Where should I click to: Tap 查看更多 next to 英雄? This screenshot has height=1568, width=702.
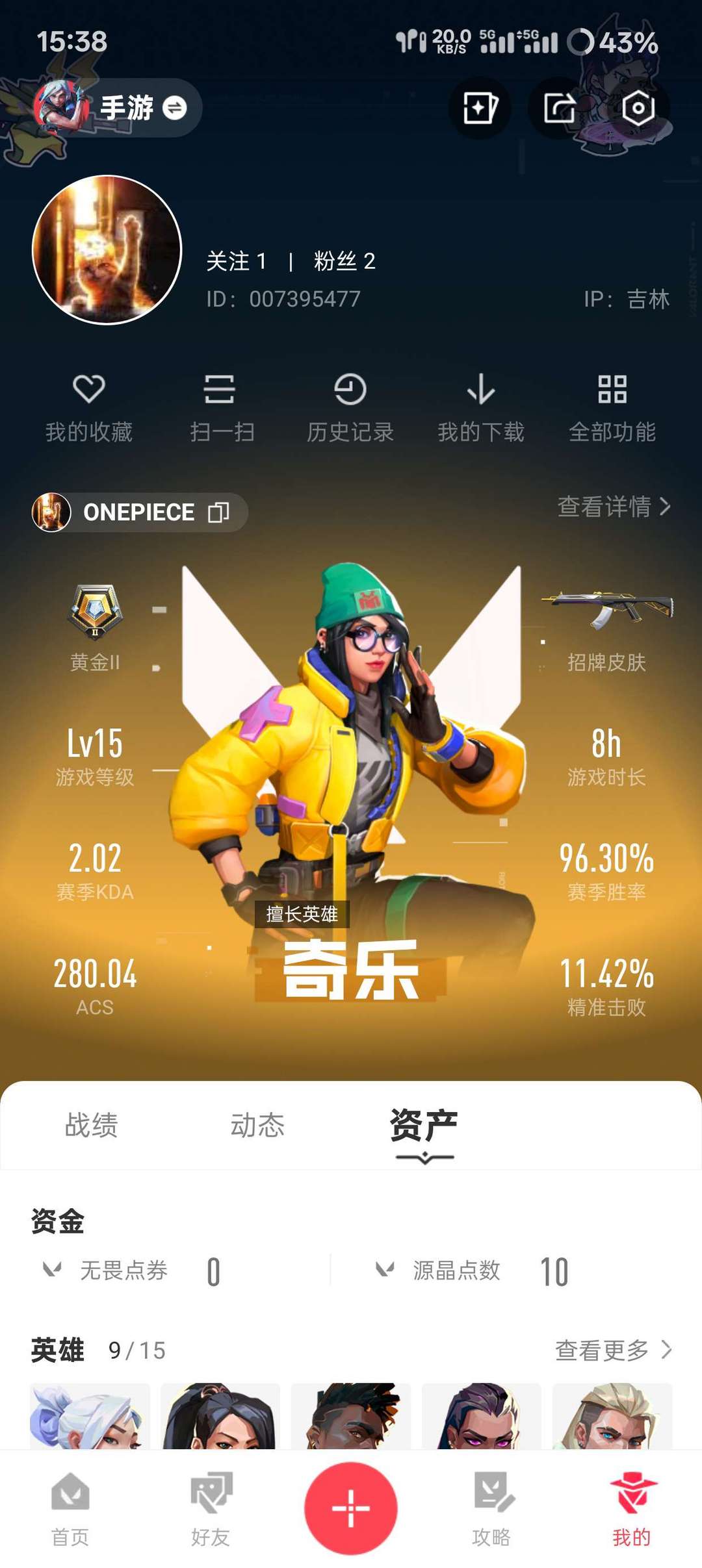coord(614,1350)
